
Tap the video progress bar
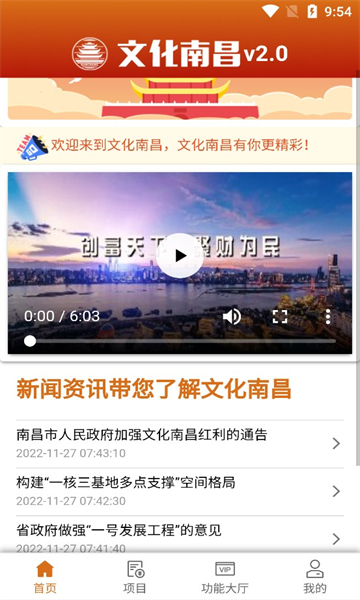point(180,341)
